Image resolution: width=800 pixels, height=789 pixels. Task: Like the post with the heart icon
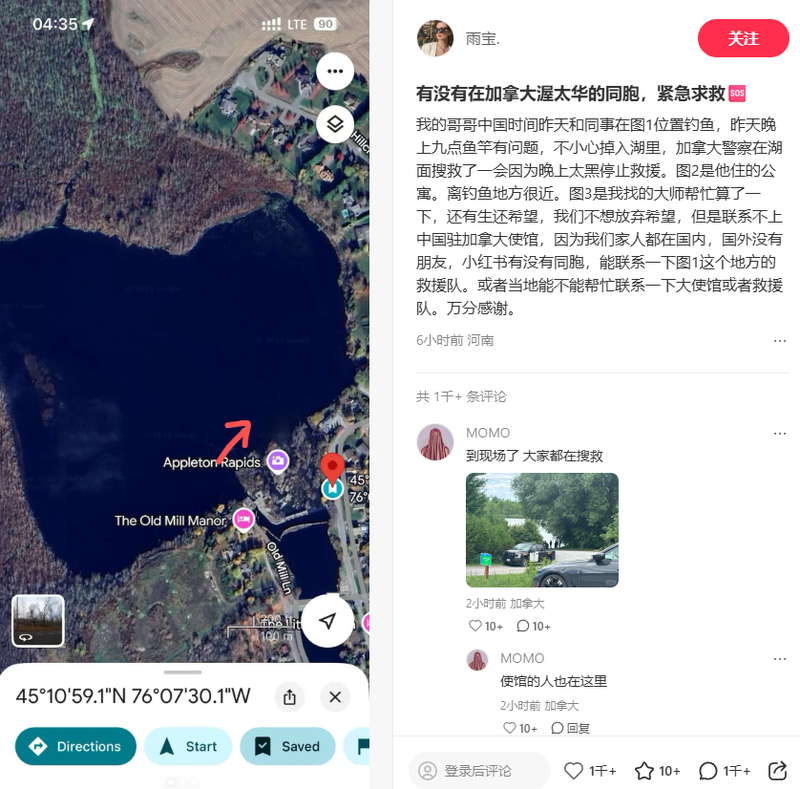click(x=574, y=770)
